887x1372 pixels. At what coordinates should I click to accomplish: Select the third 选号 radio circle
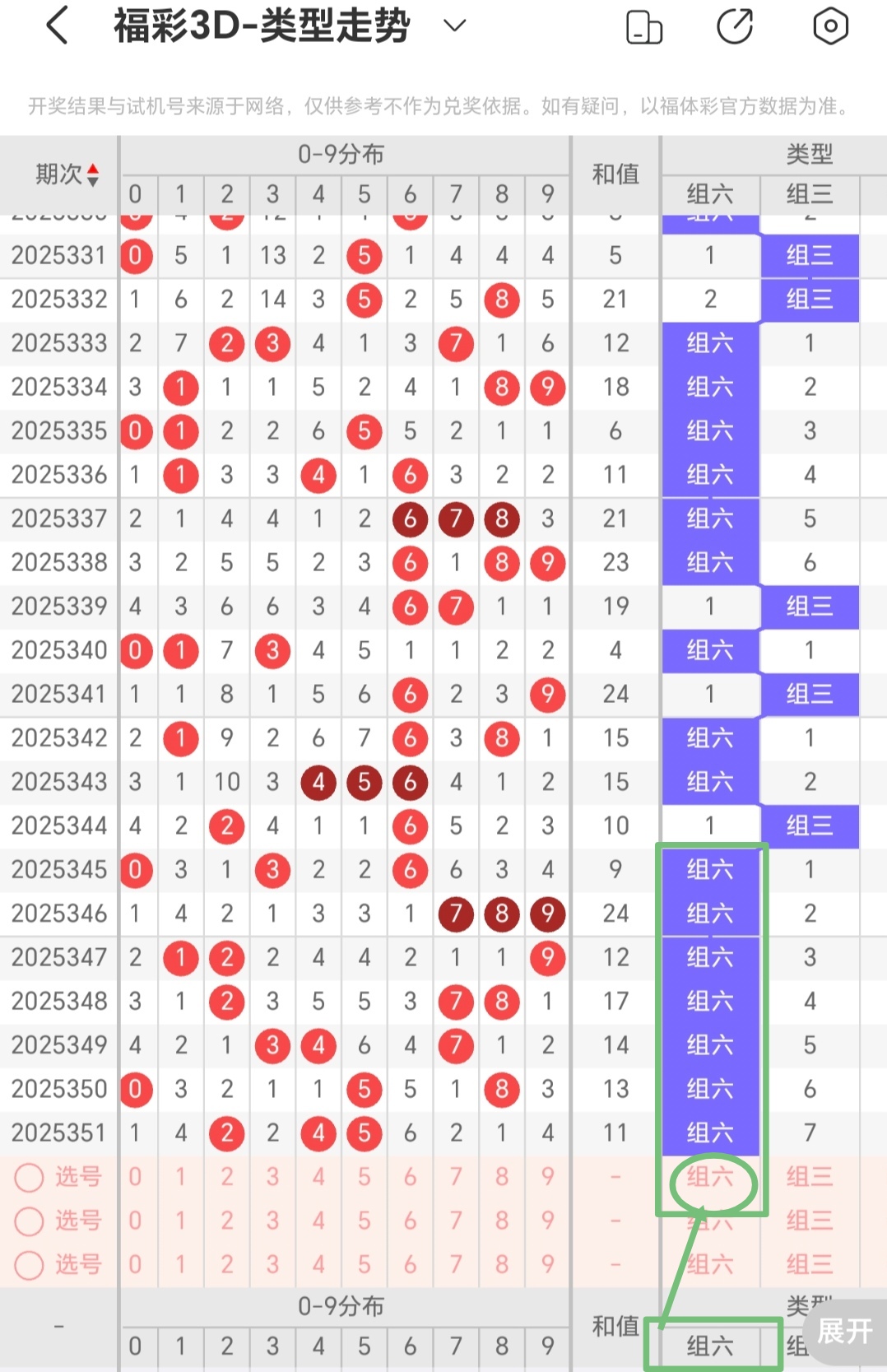30,1266
